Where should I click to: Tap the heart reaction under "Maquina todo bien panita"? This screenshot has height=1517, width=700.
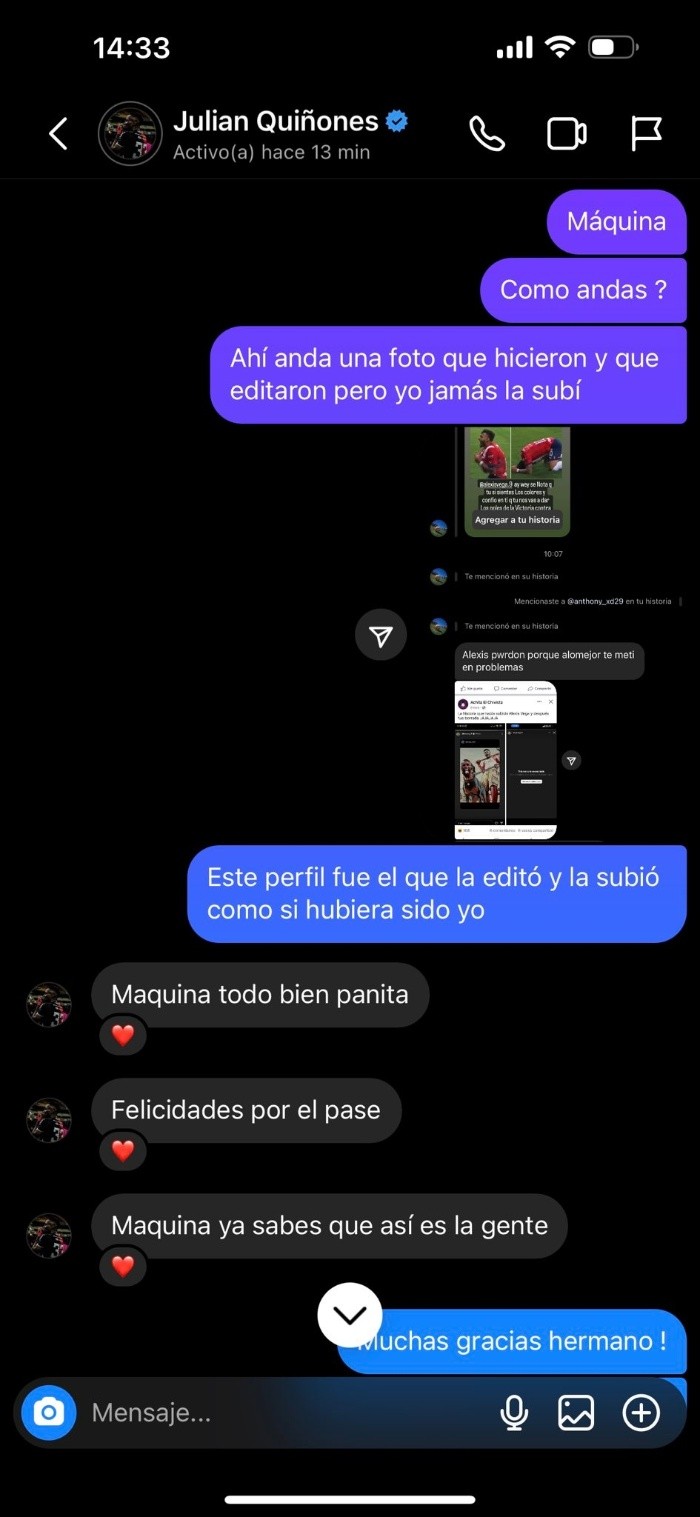pos(123,1035)
